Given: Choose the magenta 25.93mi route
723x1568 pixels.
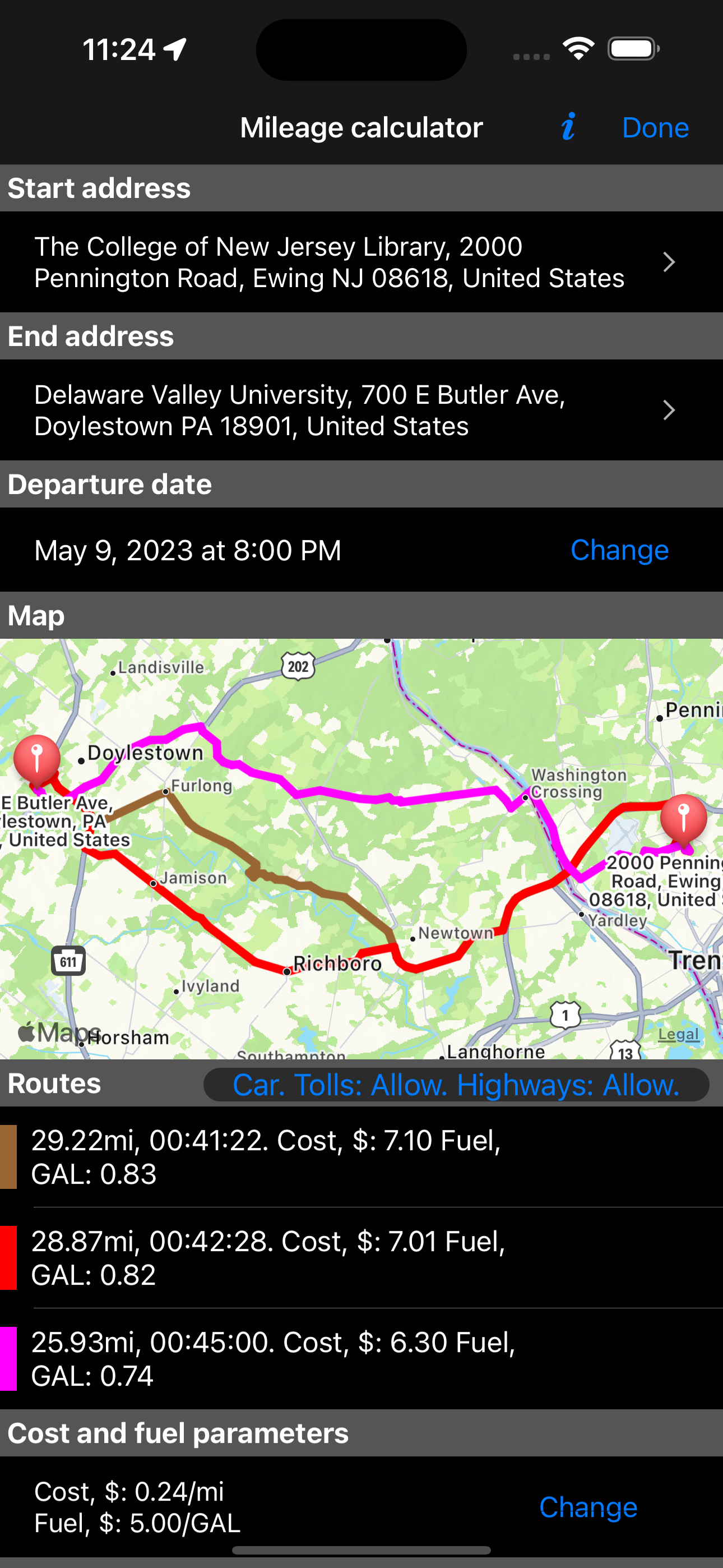Looking at the screenshot, I should coord(361,1359).
